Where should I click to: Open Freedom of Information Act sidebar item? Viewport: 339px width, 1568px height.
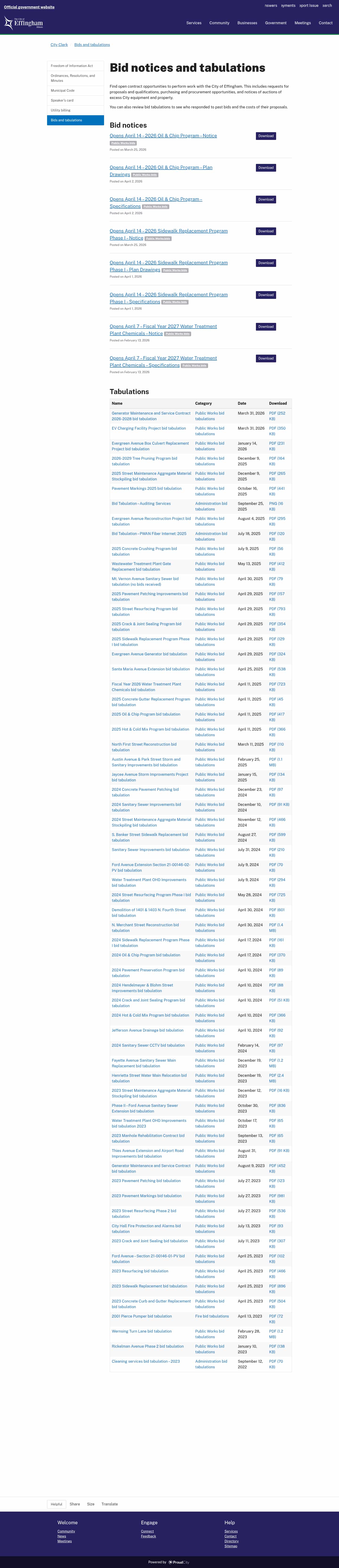tap(72, 66)
